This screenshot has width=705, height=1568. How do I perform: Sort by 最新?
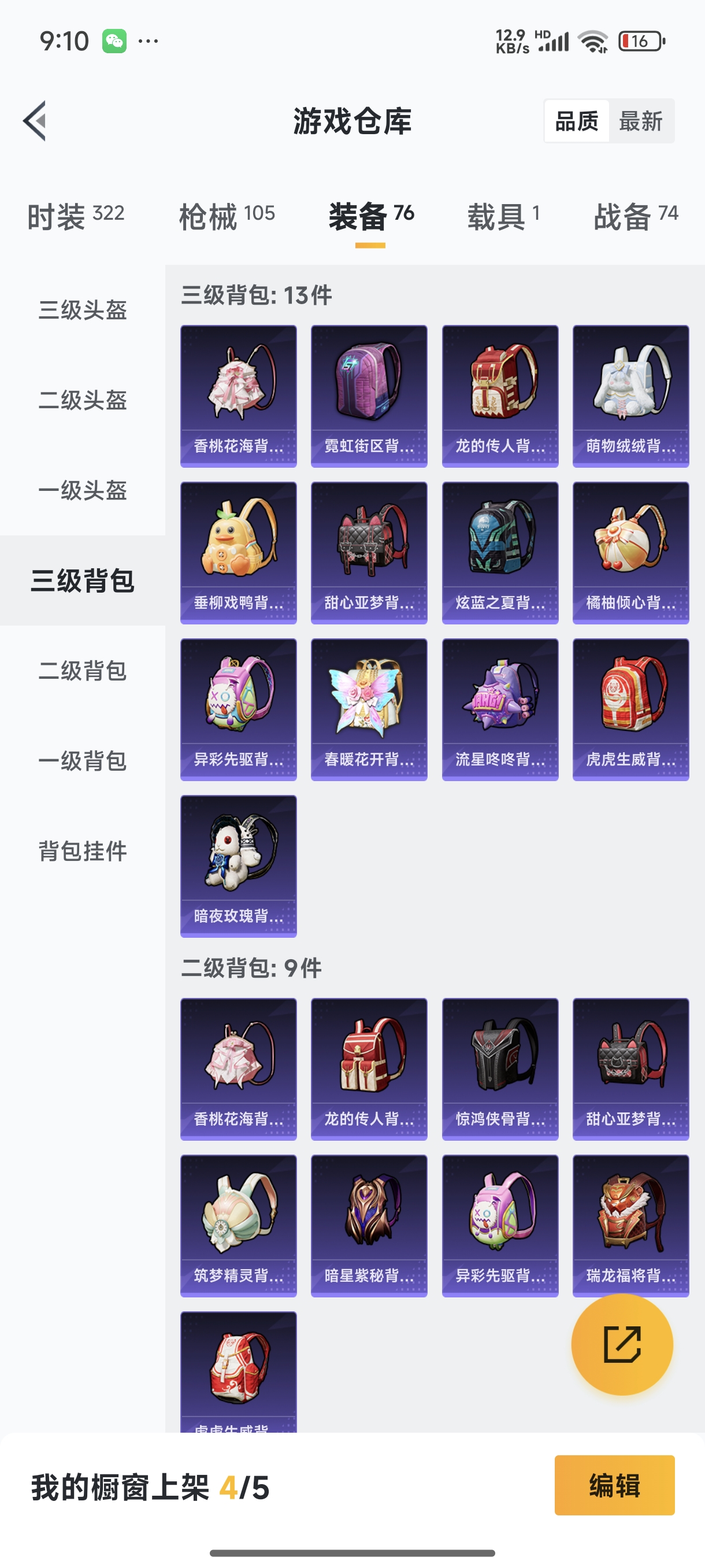click(640, 121)
